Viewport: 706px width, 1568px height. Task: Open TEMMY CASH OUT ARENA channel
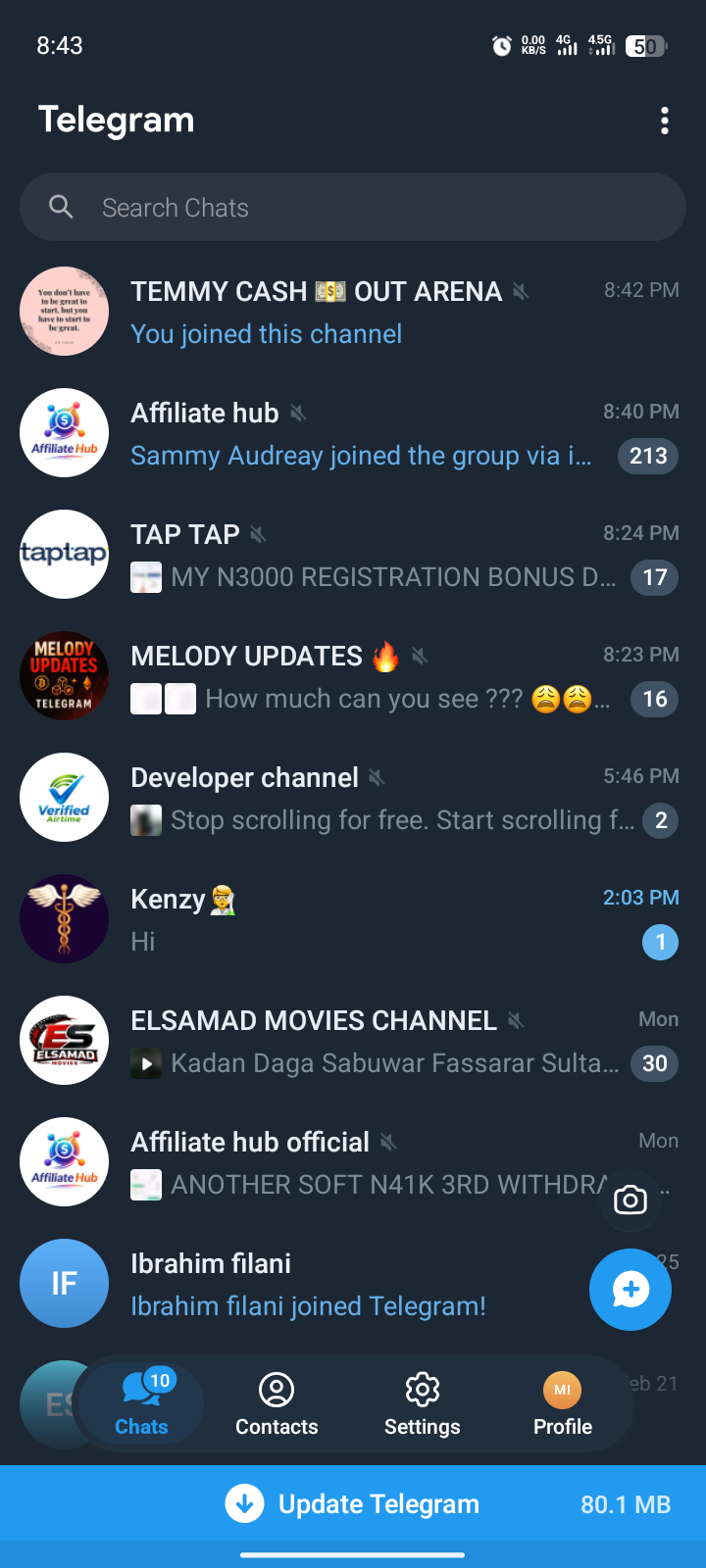click(353, 312)
